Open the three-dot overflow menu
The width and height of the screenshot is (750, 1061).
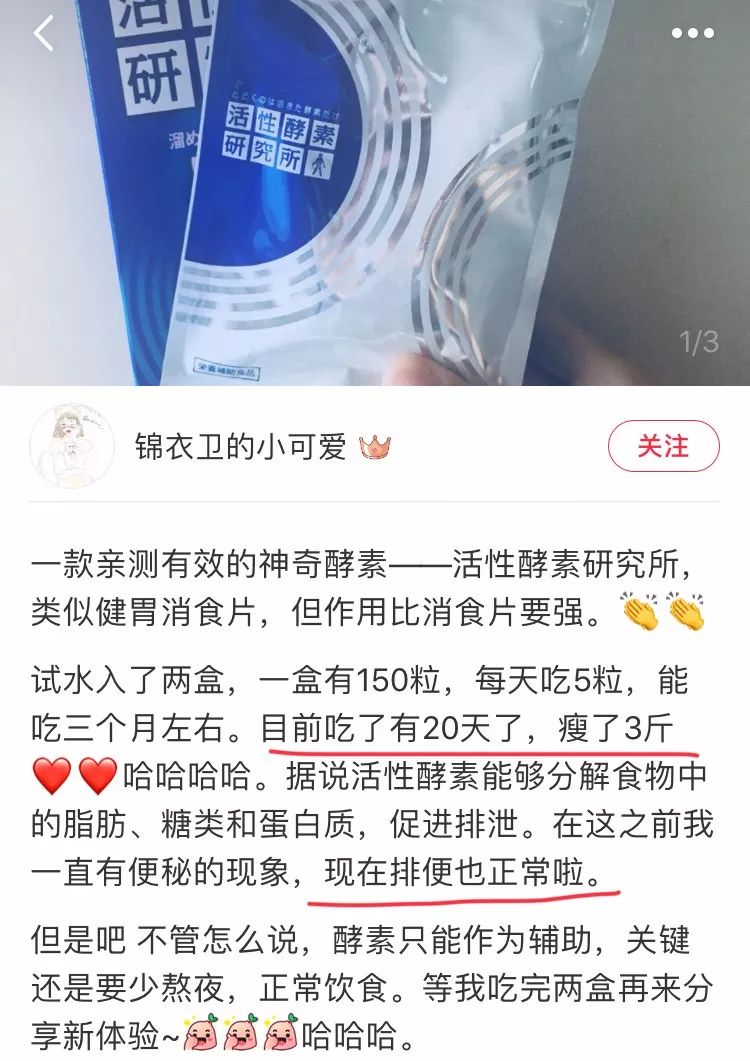click(693, 34)
